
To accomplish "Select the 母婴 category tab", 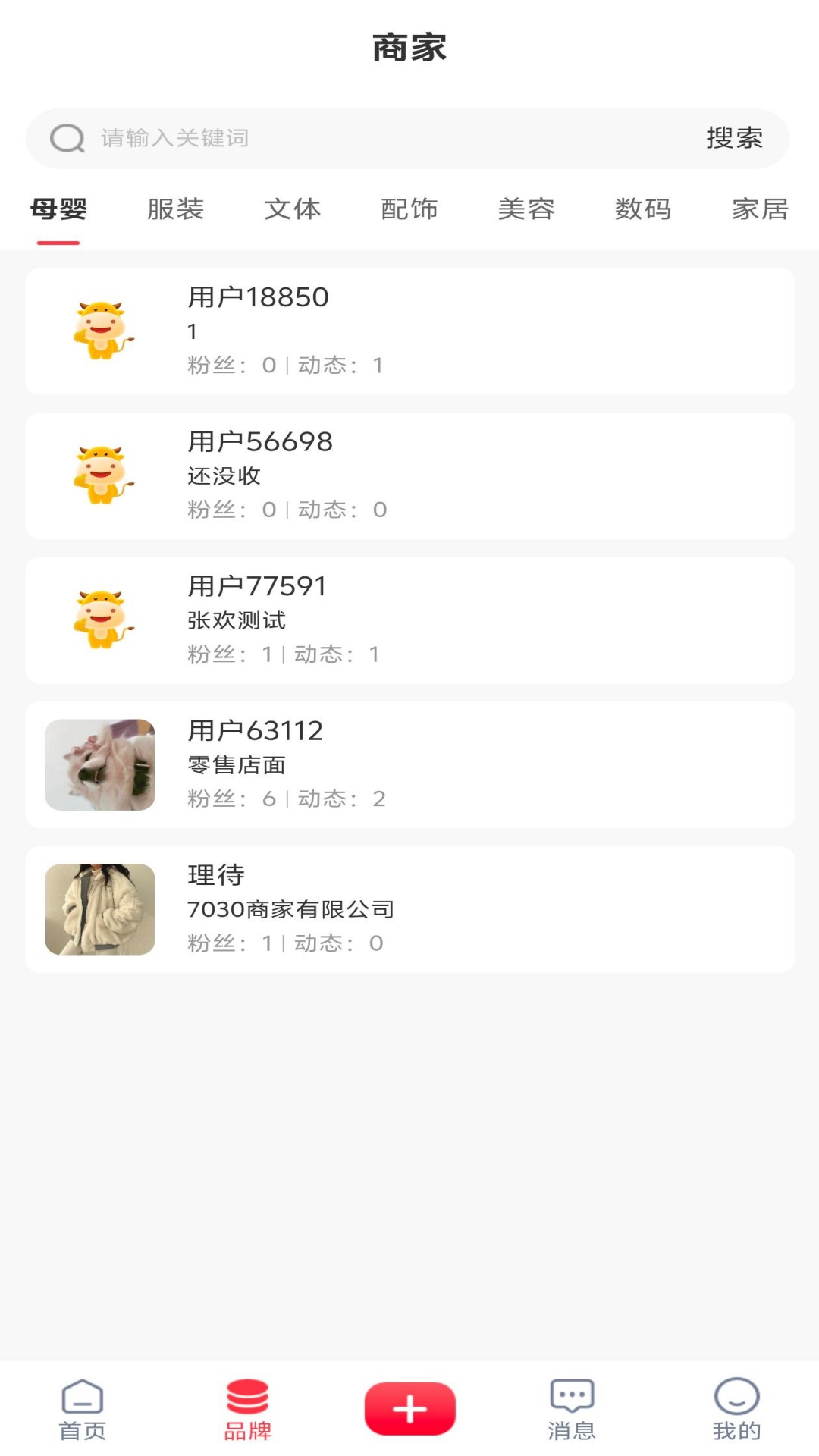I will (58, 210).
